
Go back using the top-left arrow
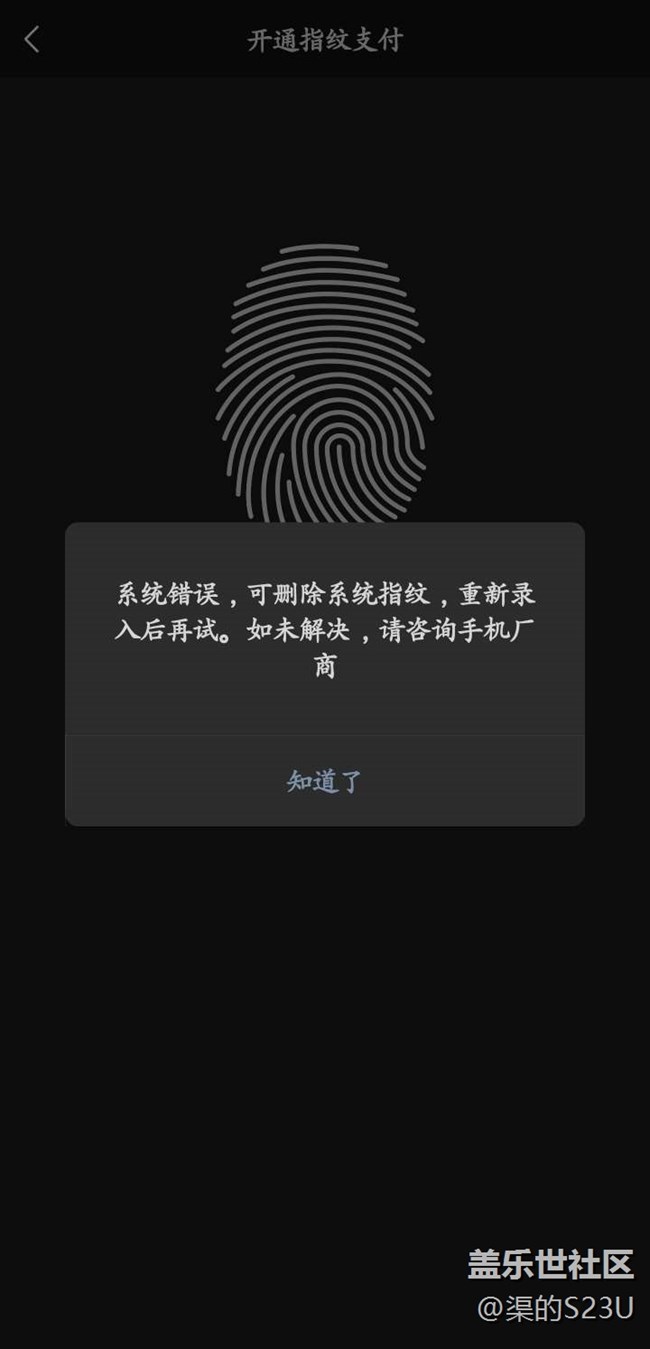32,40
